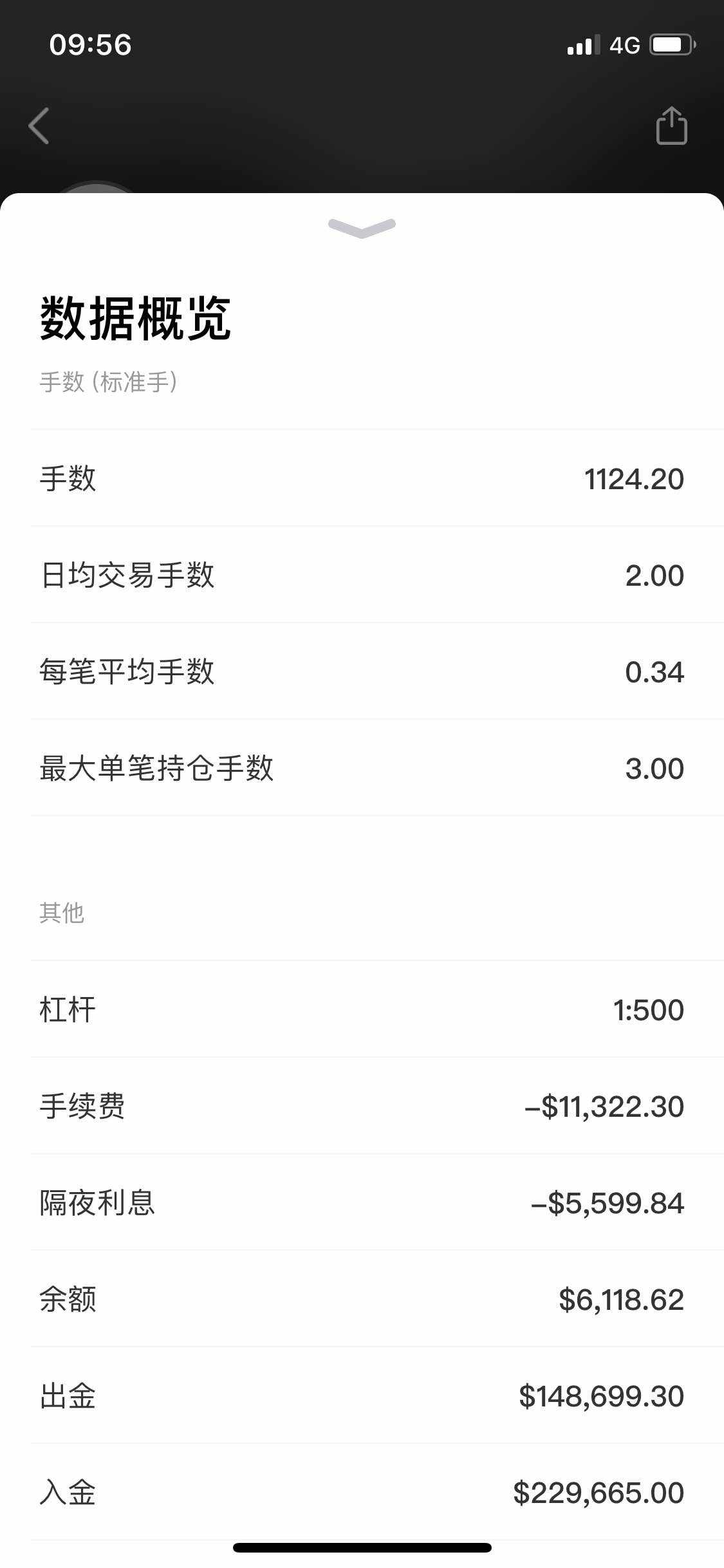Collapse the data overview sheet with the chevron handle
Viewport: 724px width, 1568px height.
tap(362, 228)
